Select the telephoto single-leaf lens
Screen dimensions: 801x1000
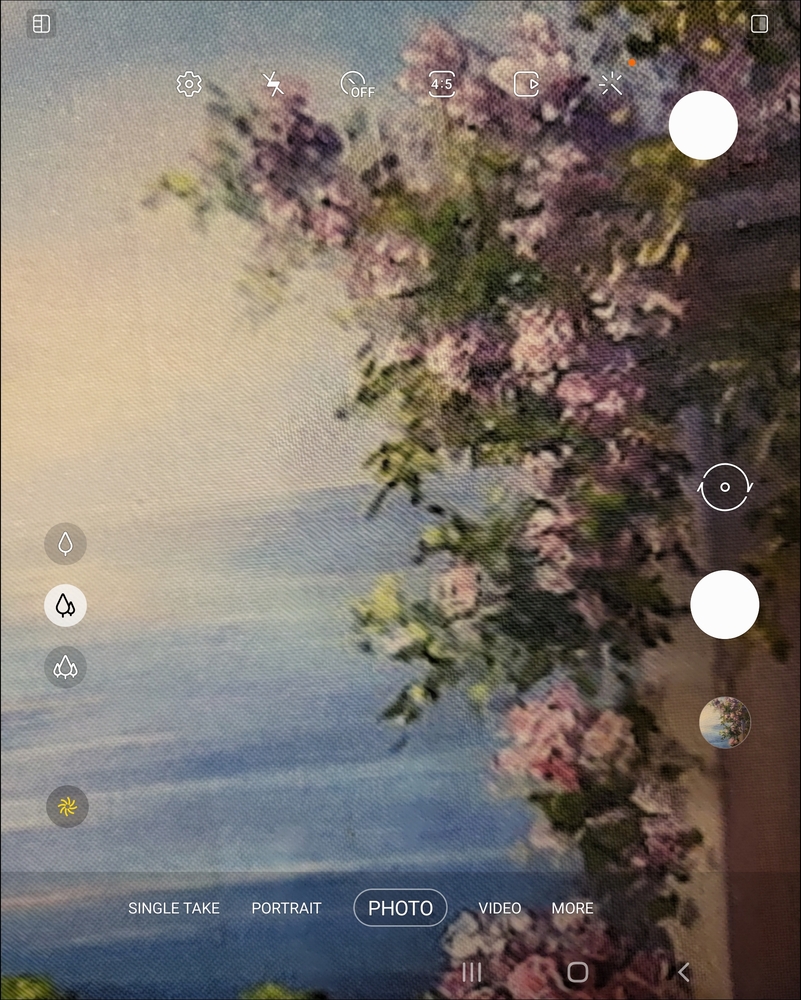(65, 544)
